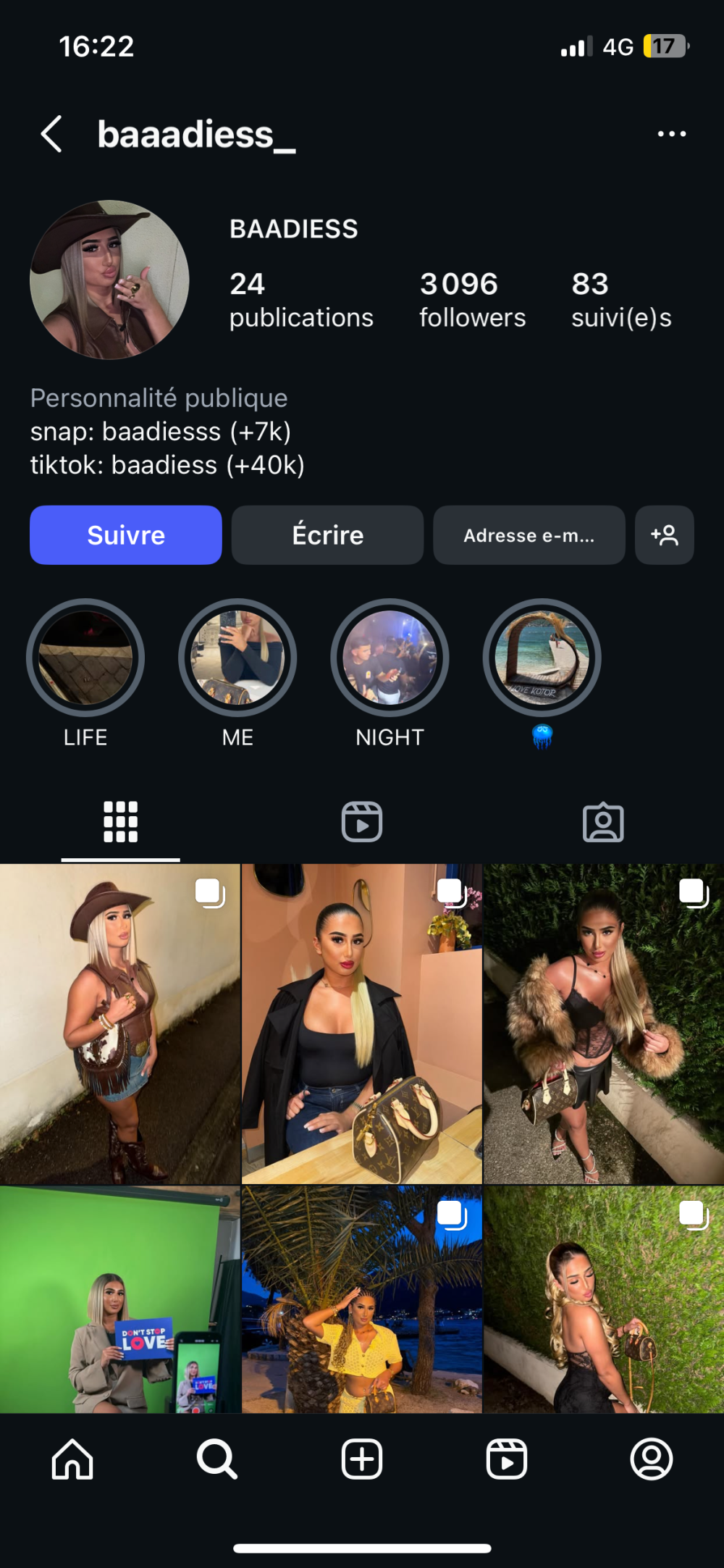This screenshot has height=1568, width=724.
Task: Go to the Home feed
Action: click(72, 1459)
